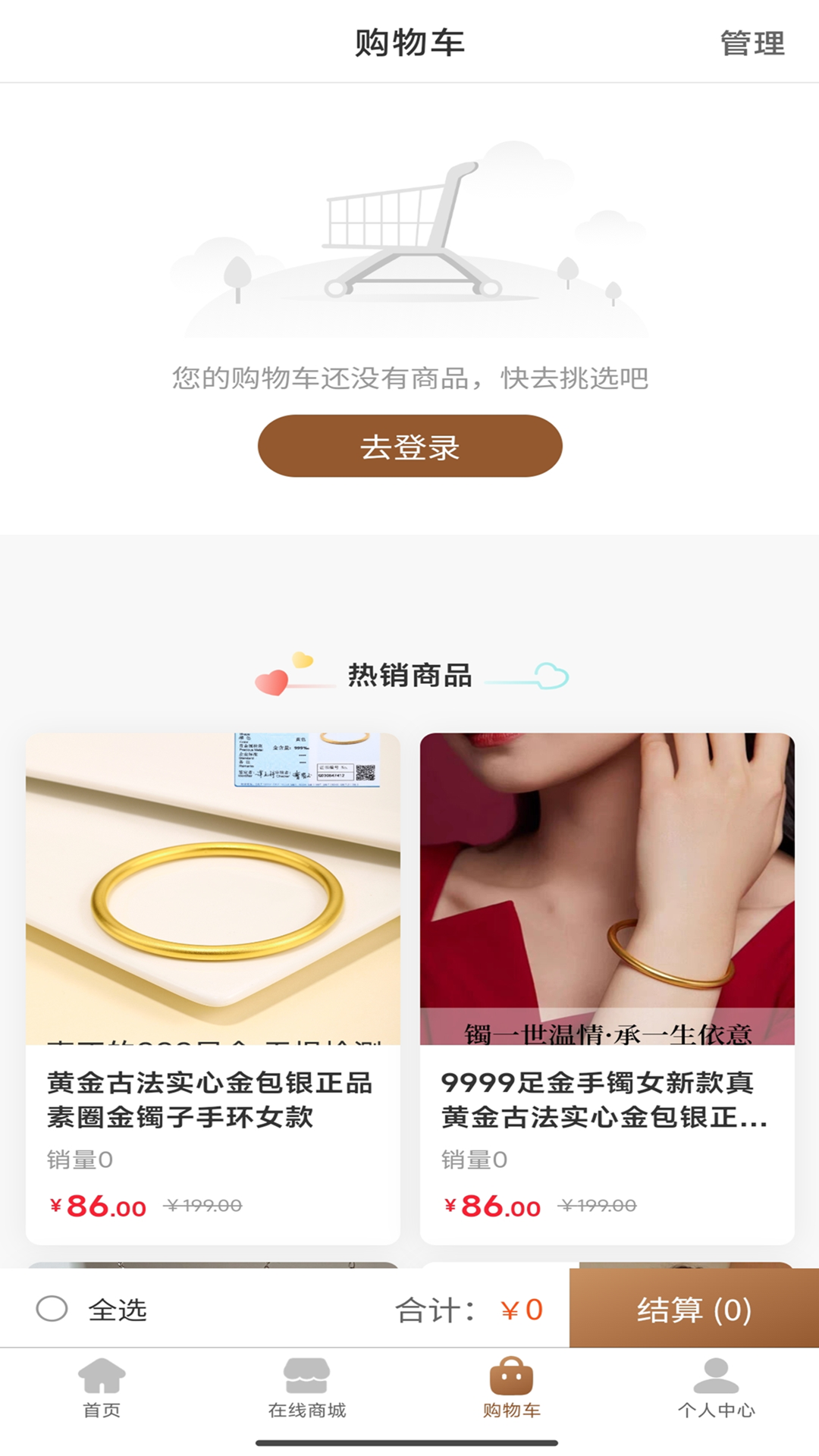Open the 黄金古法实心金包银正品 bracelet card
The image size is (819, 1456).
tap(213, 986)
